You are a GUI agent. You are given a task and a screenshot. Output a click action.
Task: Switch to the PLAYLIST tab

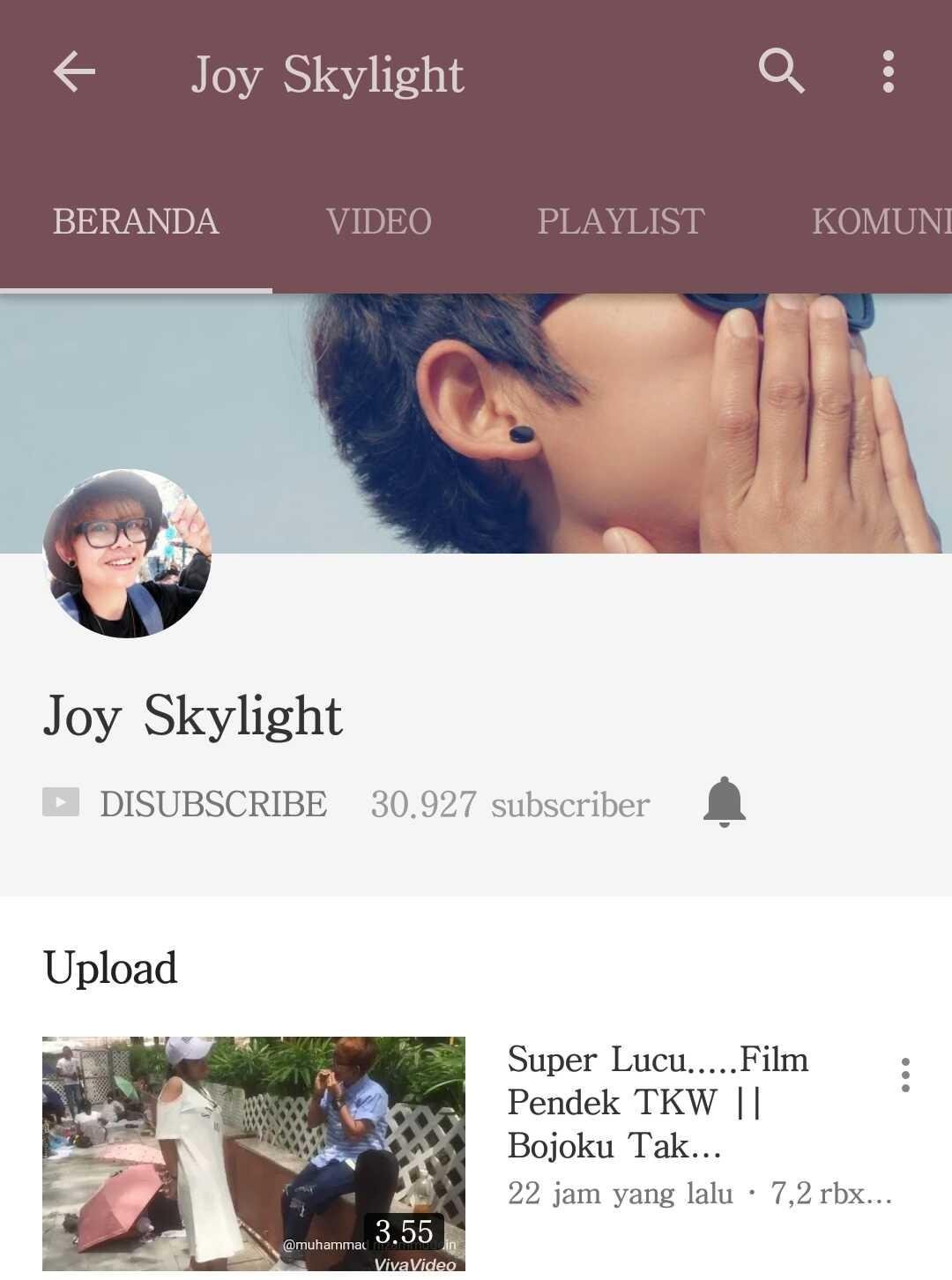621,221
